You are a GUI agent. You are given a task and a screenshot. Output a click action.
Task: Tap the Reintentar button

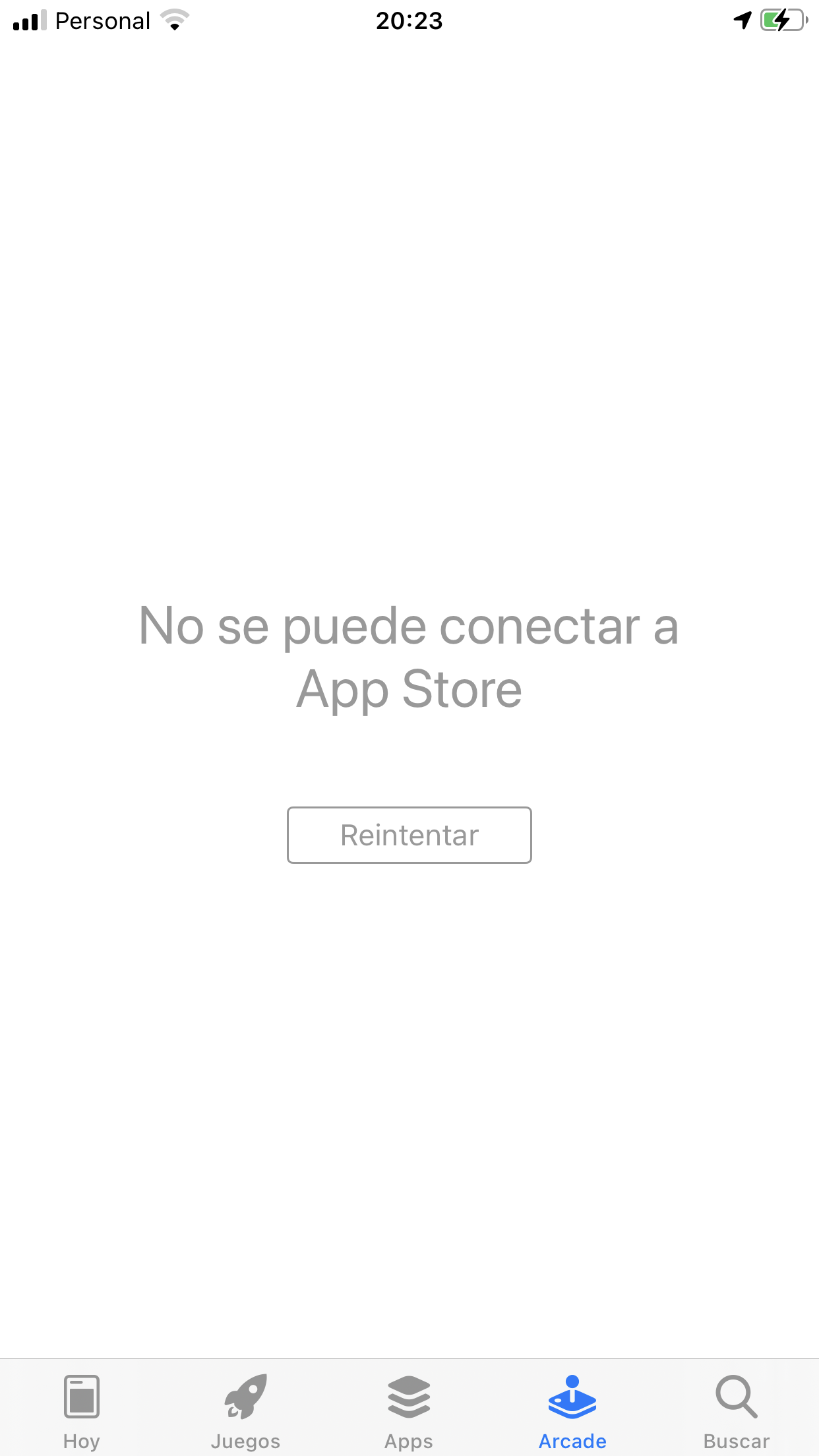tap(409, 835)
